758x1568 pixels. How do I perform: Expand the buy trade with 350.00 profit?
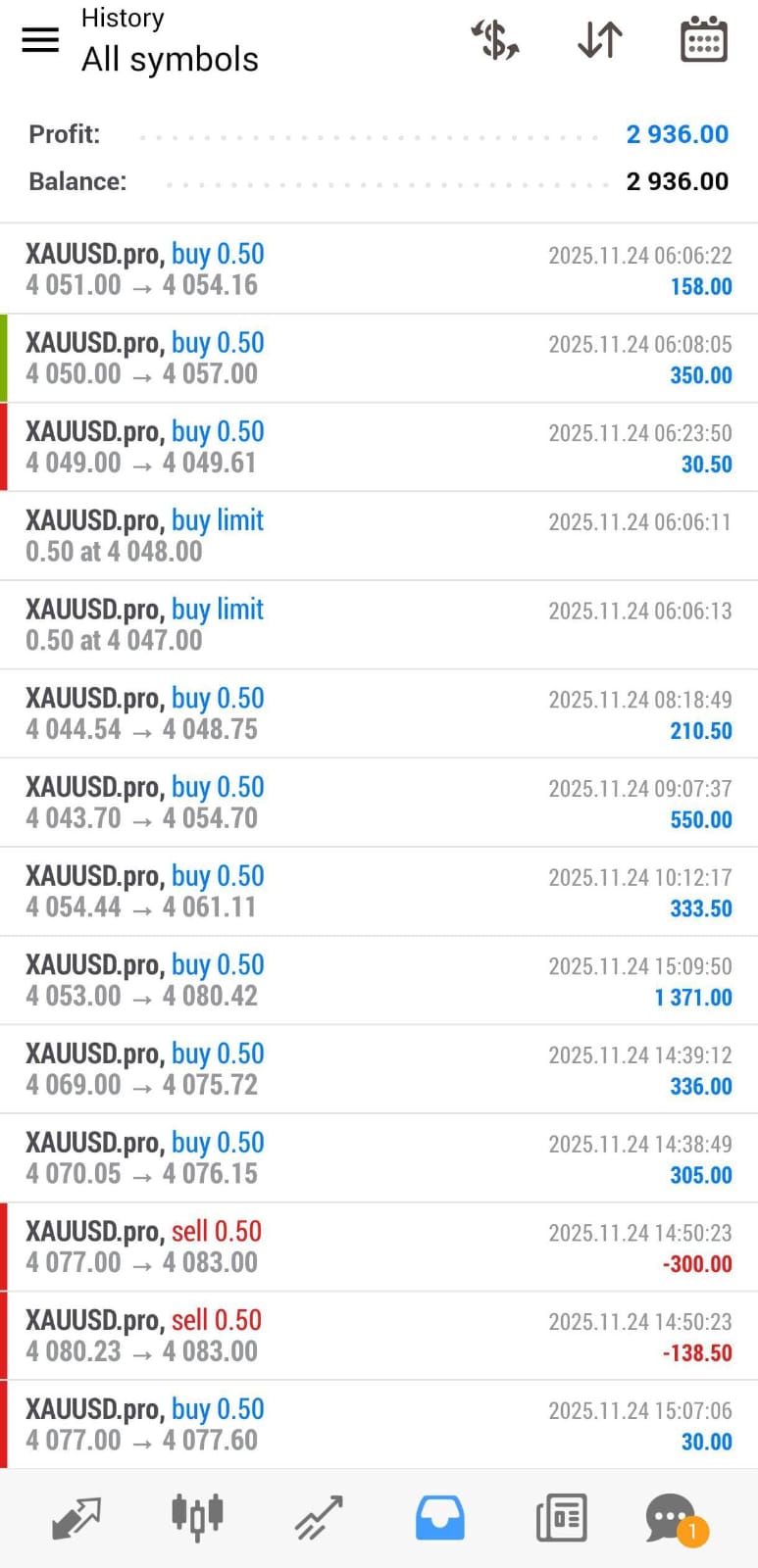(x=379, y=359)
